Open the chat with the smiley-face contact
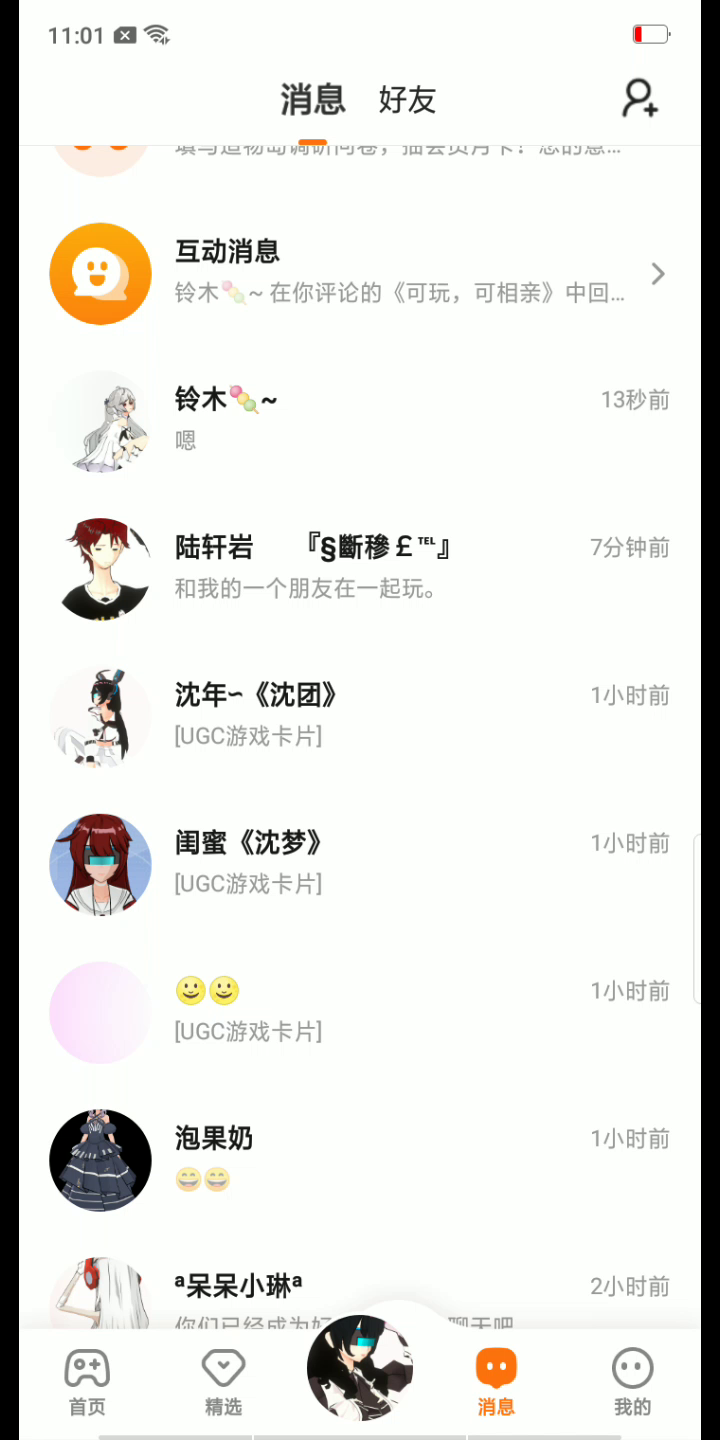The height and width of the screenshot is (1440, 720). 360,1012
